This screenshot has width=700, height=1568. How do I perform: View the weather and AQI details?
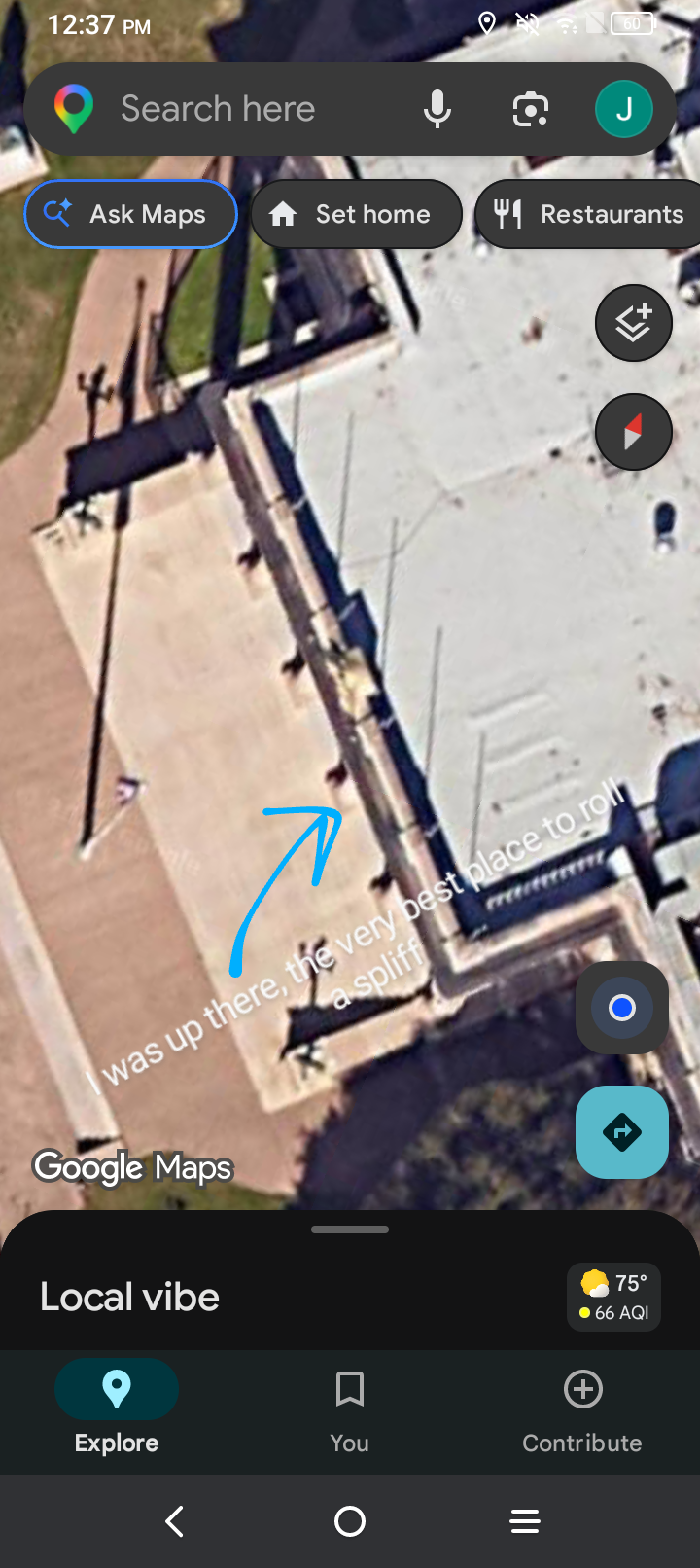pyautogui.click(x=614, y=1297)
